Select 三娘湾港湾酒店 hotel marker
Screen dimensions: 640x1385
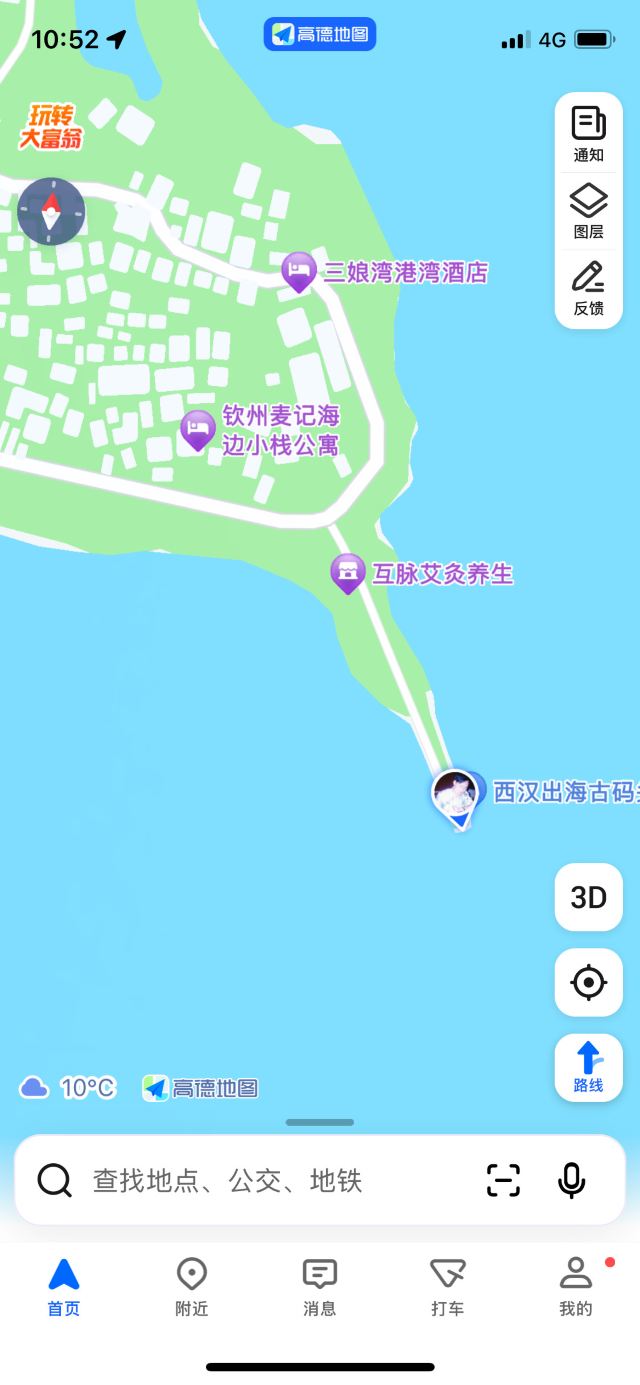299,271
